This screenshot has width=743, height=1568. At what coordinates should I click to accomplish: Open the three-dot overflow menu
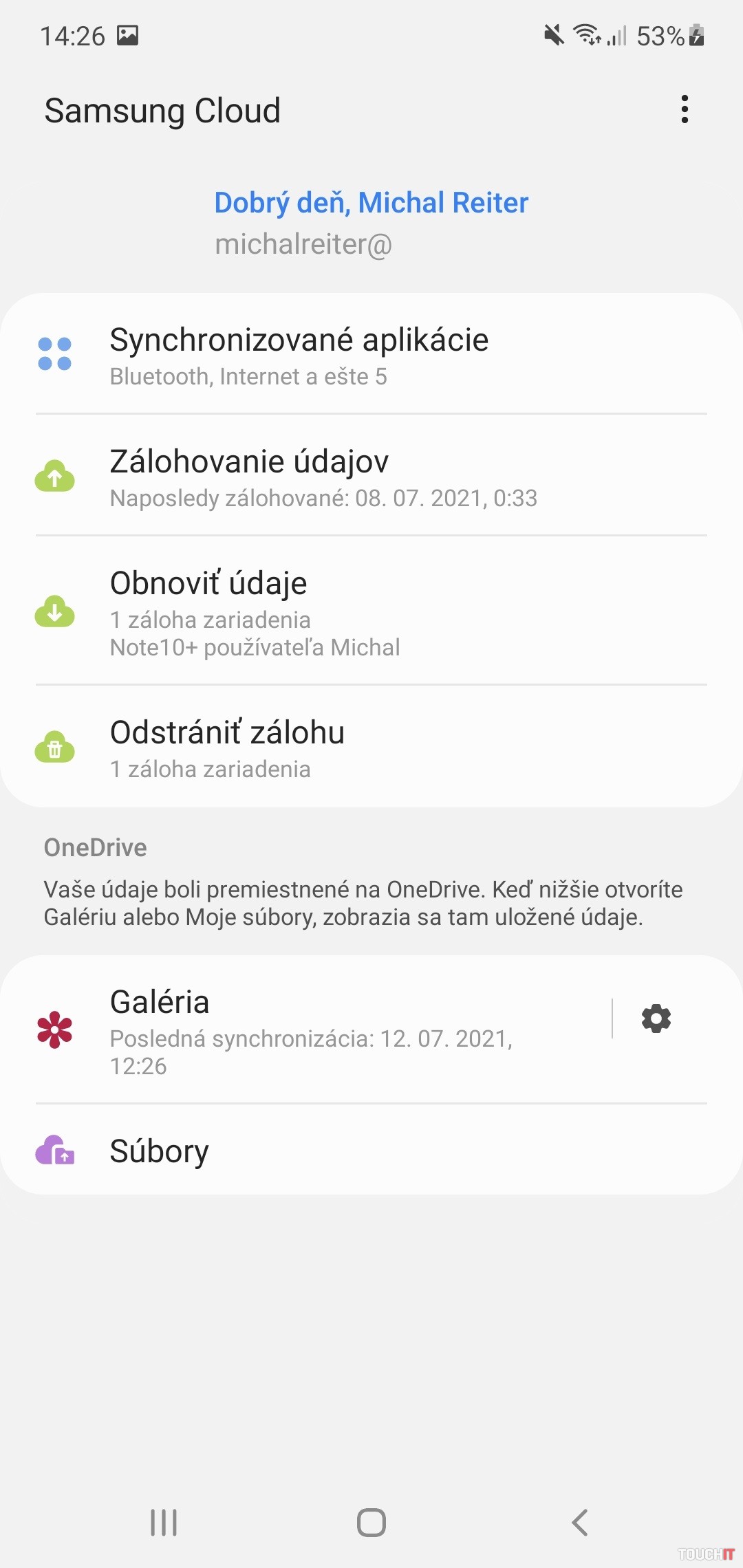(x=684, y=109)
